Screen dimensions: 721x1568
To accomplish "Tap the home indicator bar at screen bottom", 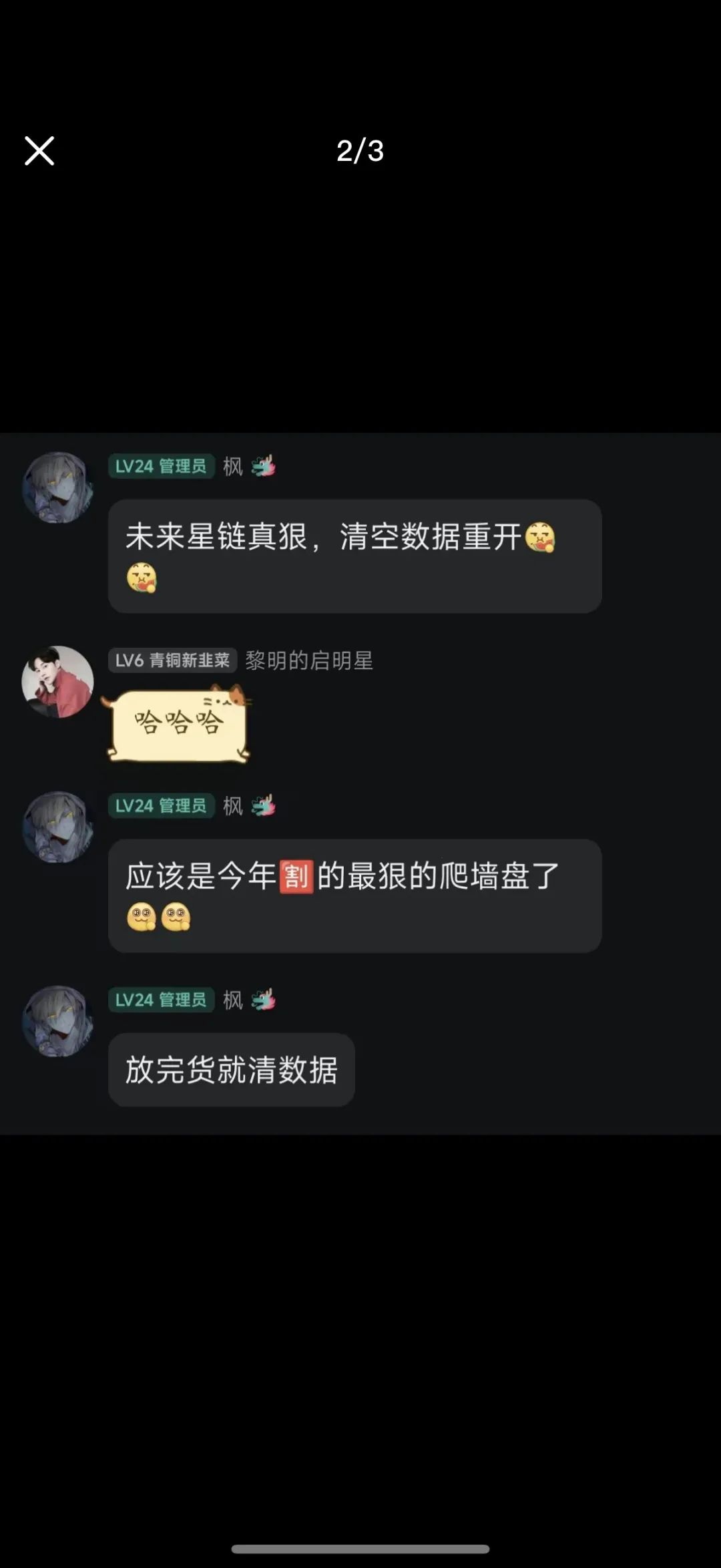I will 360,1549.
